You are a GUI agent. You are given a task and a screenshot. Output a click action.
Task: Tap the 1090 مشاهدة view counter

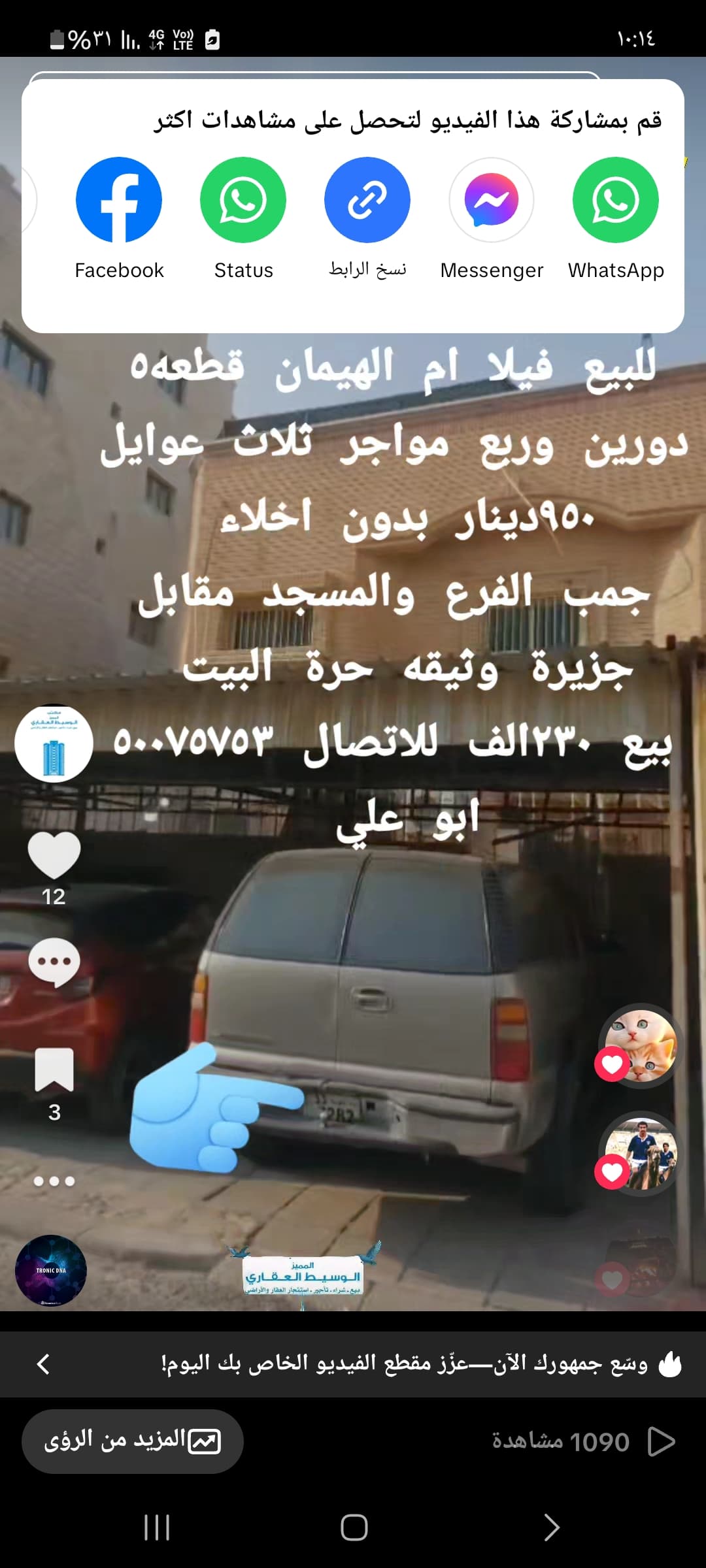(x=580, y=1440)
